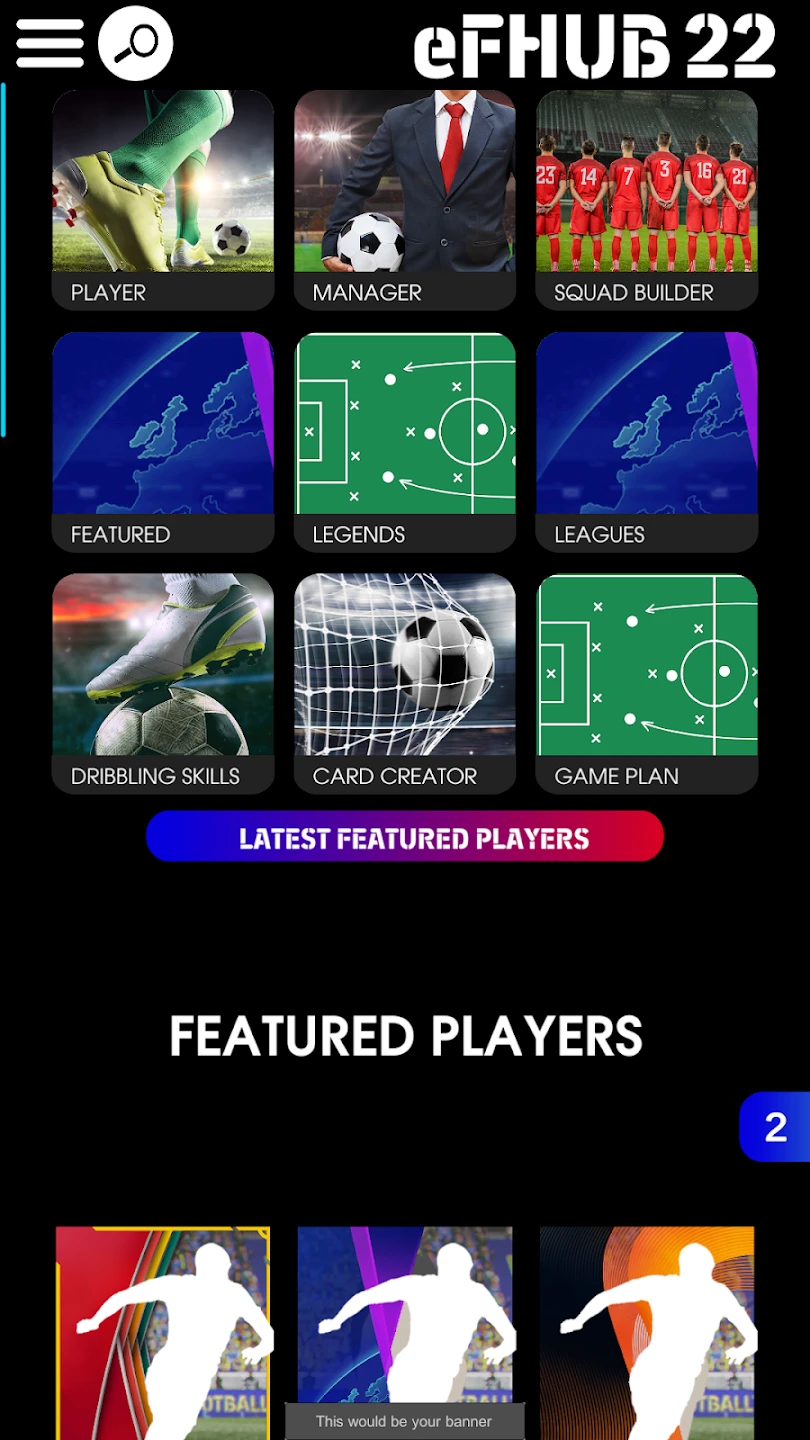Image resolution: width=810 pixels, height=1440 pixels.
Task: Tap the blue number 2 side button
Action: (x=776, y=1127)
